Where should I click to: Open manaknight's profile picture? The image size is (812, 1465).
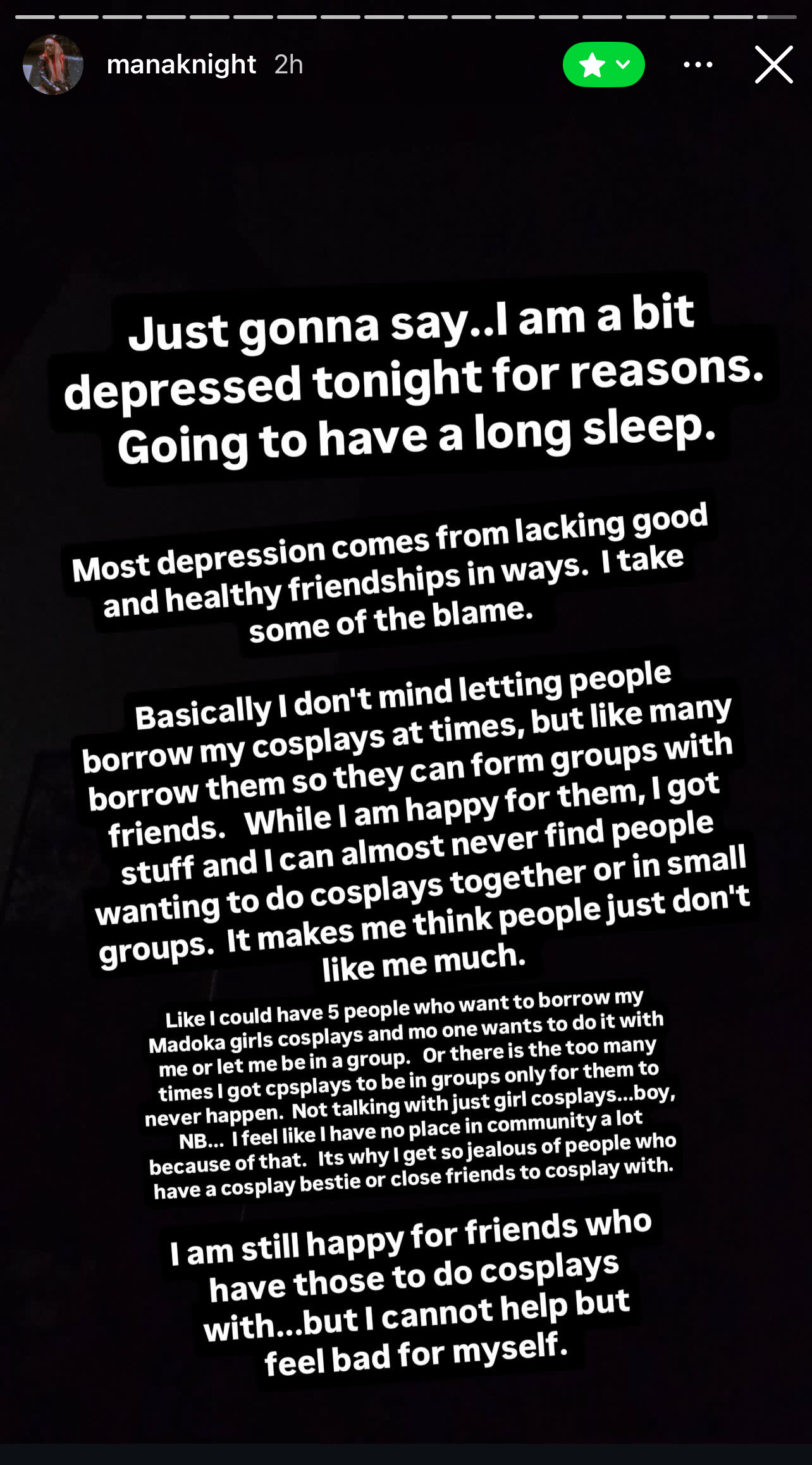point(53,65)
